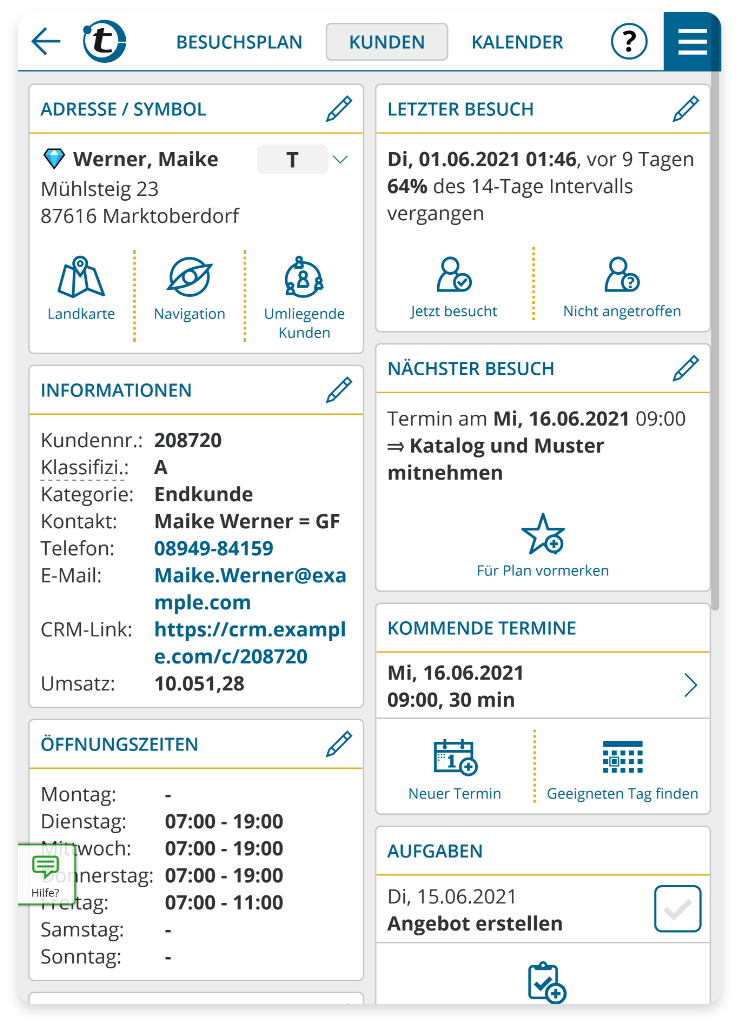Screen dimensions: 740x1028
Task: Show Umliegende Kunden
Action: click(x=304, y=297)
